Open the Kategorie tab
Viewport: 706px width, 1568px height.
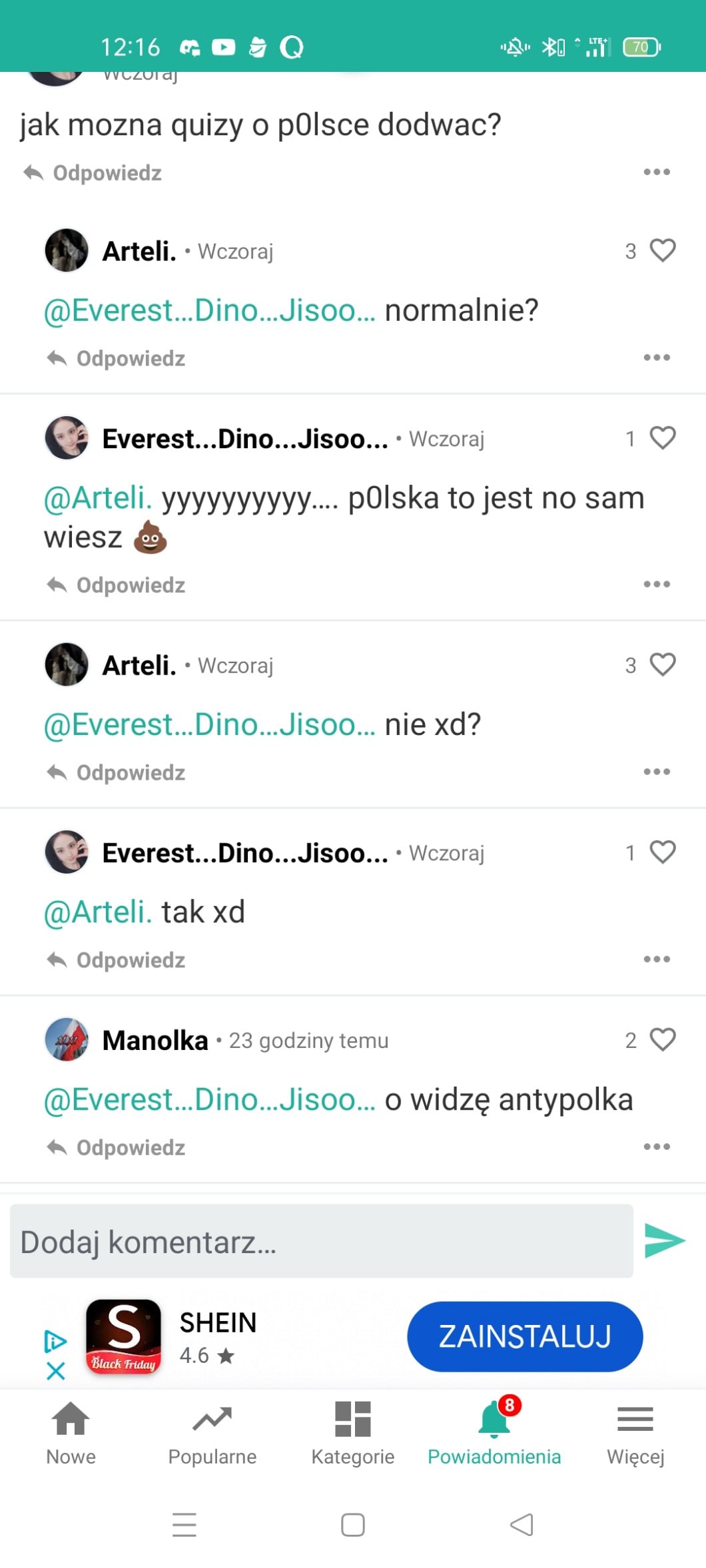(353, 1431)
